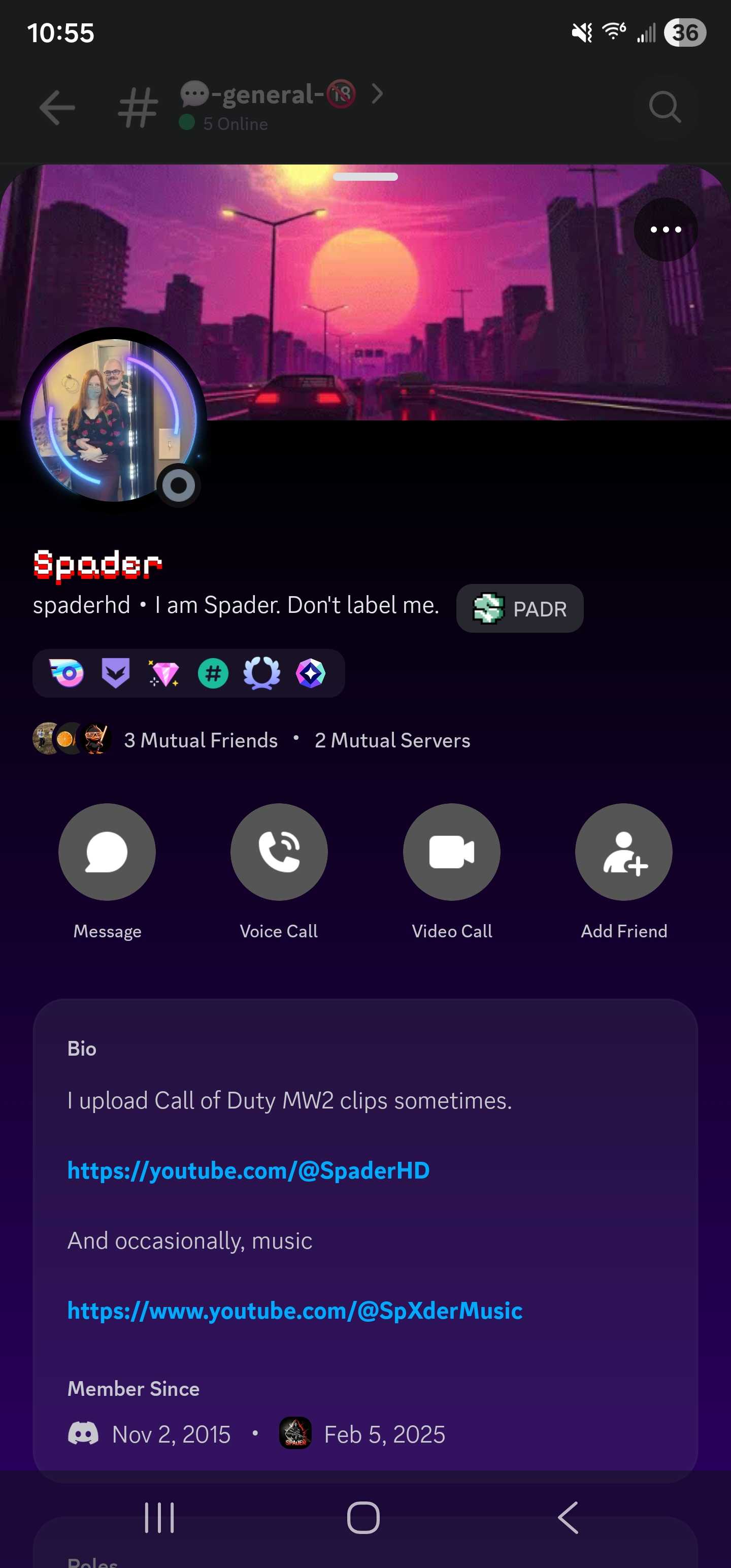
Task: Tap the green hashtag legacy username badge
Action: [213, 673]
